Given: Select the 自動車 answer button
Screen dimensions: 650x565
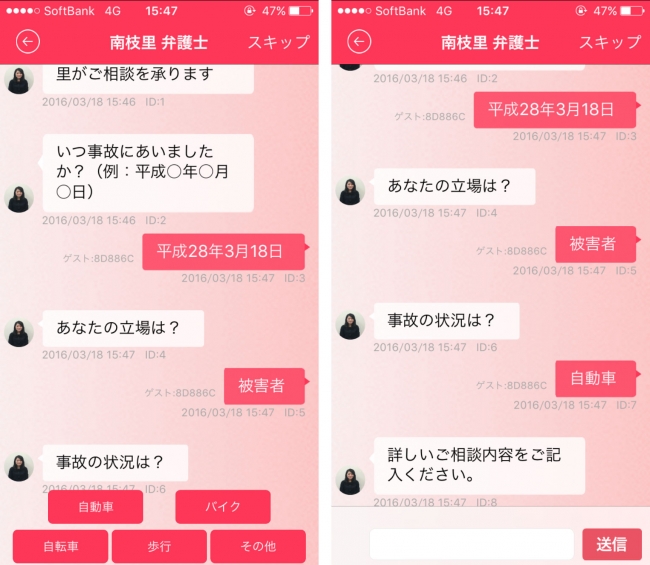Looking at the screenshot, I should [x=95, y=506].
